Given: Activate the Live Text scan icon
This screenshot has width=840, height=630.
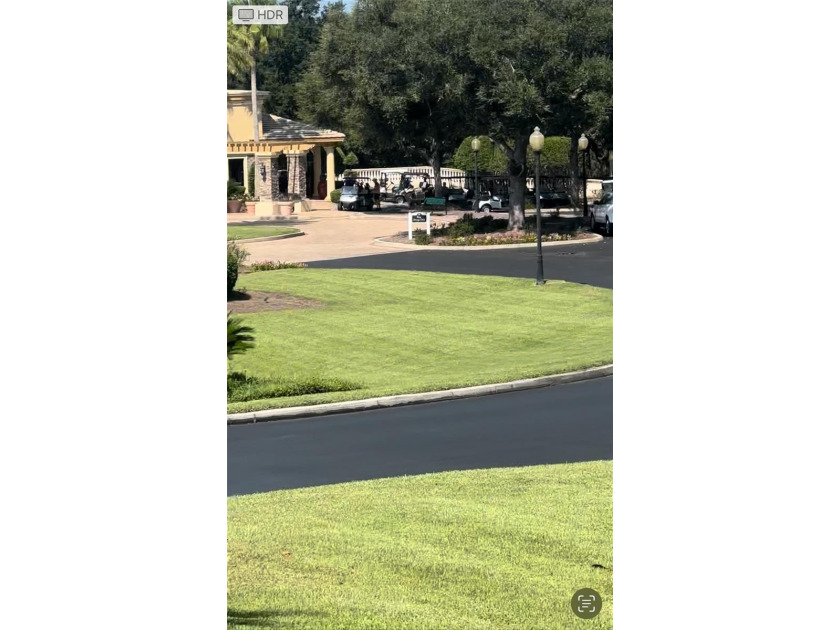Looking at the screenshot, I should tap(586, 603).
